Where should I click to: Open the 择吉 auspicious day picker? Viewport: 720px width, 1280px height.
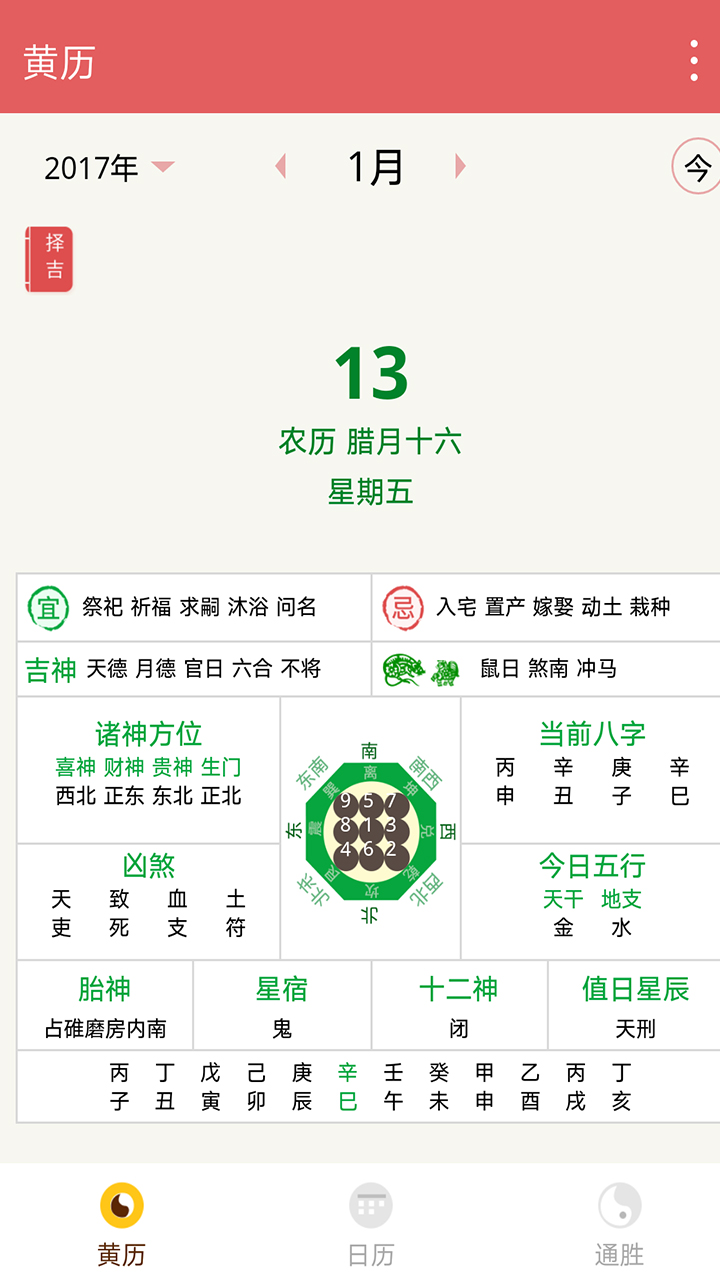pyautogui.click(x=50, y=259)
